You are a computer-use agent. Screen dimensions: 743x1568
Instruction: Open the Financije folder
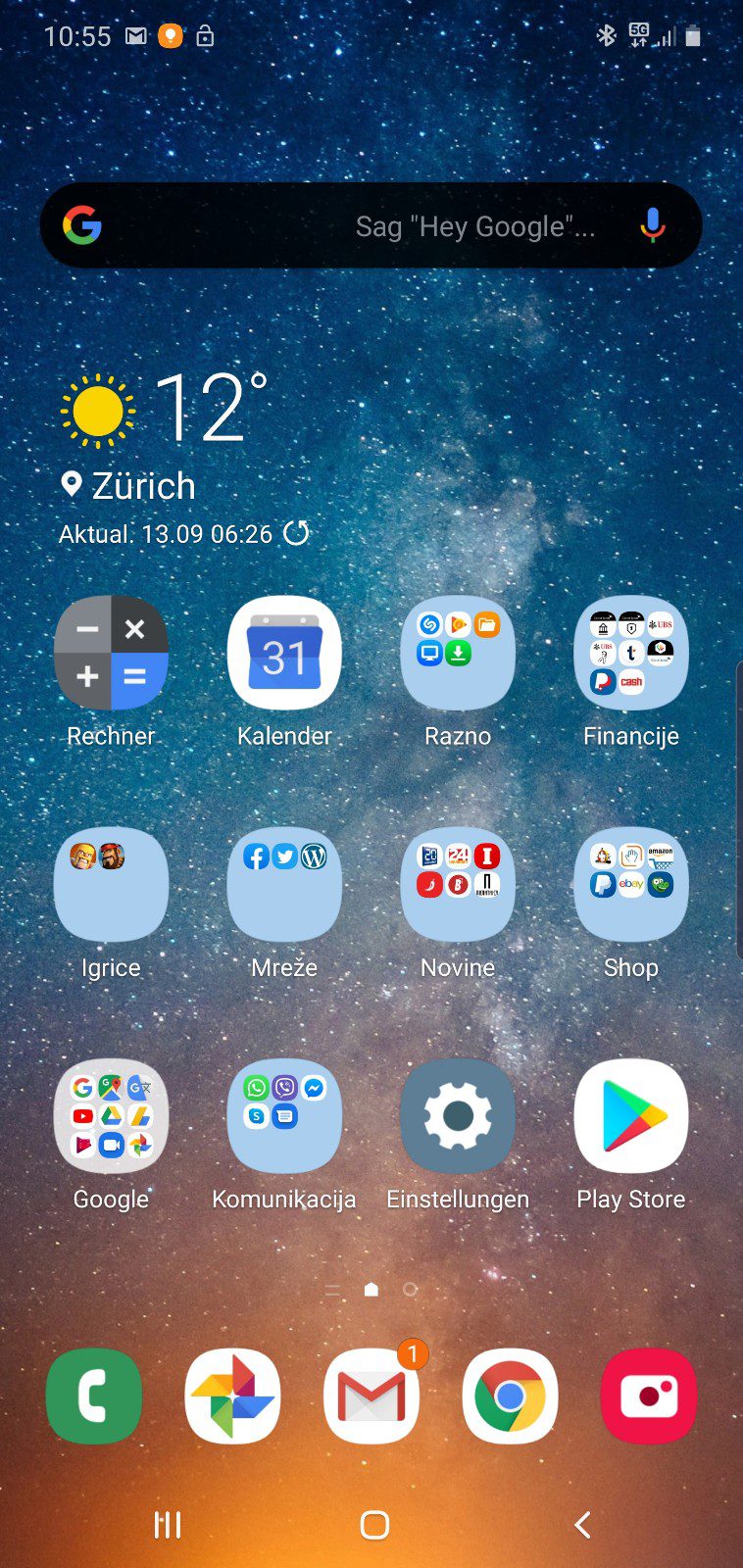tap(631, 653)
